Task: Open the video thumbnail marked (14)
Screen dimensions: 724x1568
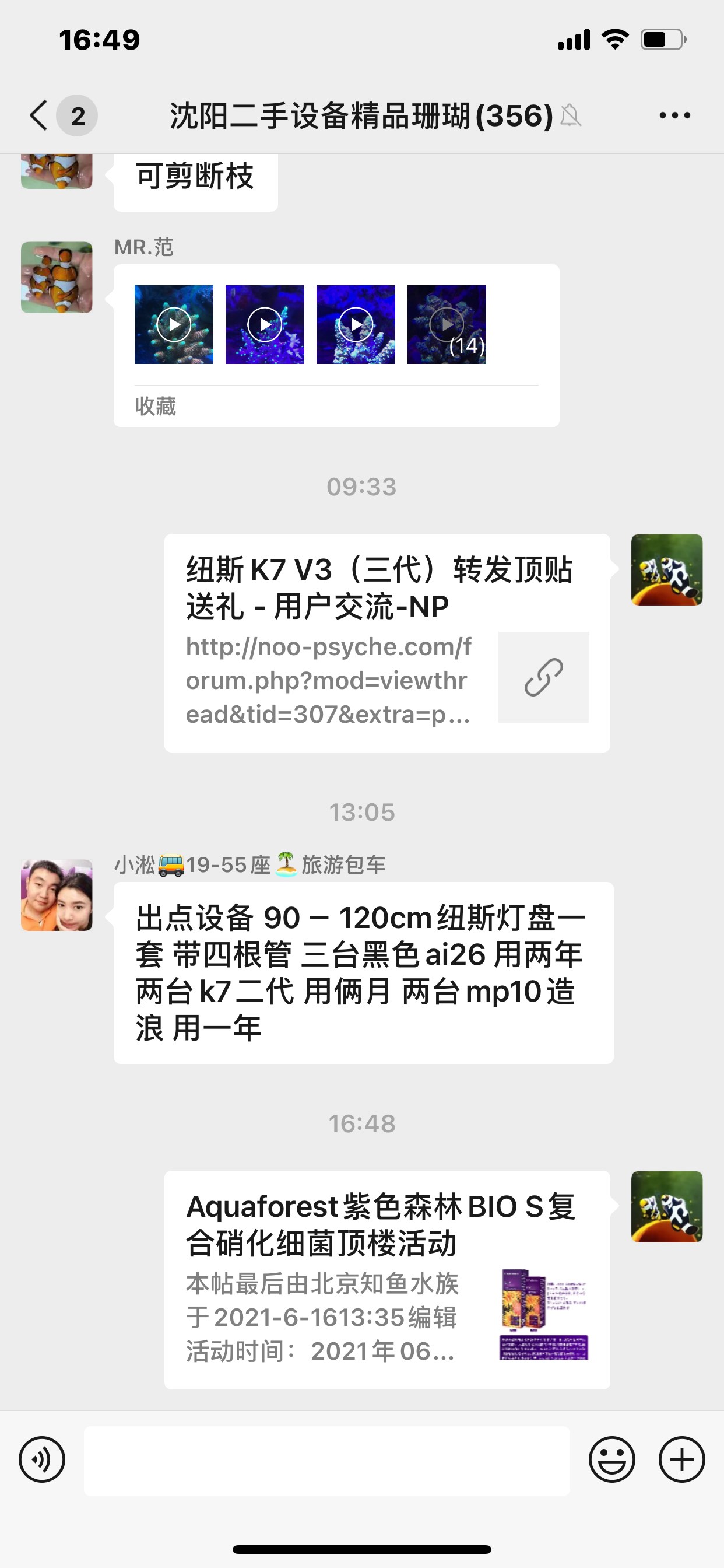Action: [447, 324]
